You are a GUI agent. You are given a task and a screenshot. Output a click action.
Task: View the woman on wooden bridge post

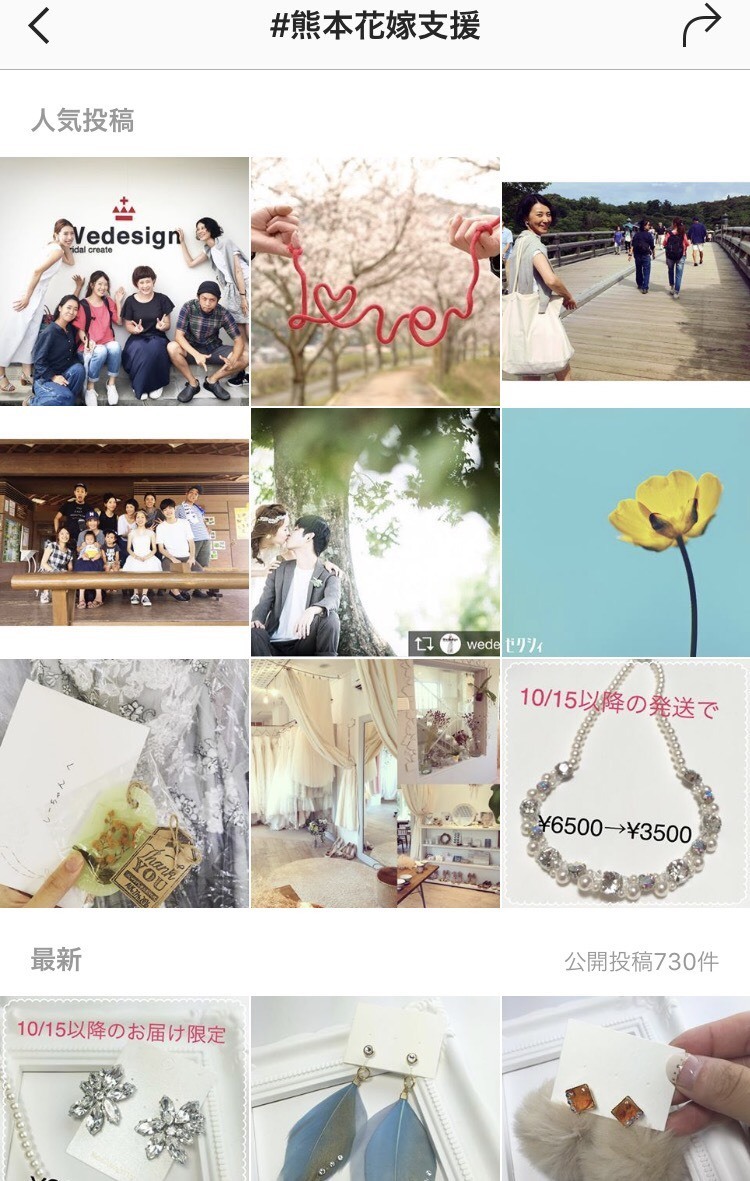point(626,281)
